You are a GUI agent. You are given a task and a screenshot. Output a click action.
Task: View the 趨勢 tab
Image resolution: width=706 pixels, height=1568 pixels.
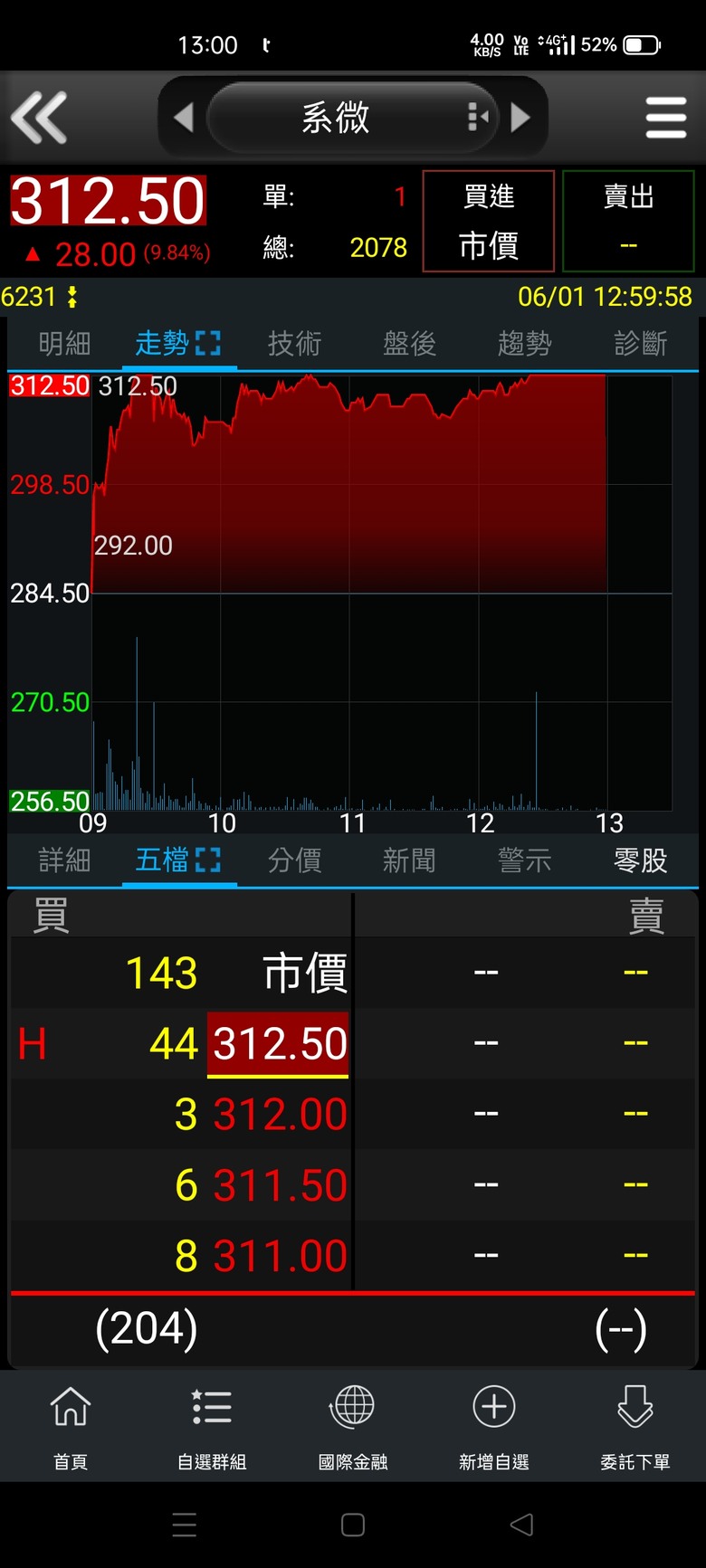tap(524, 343)
